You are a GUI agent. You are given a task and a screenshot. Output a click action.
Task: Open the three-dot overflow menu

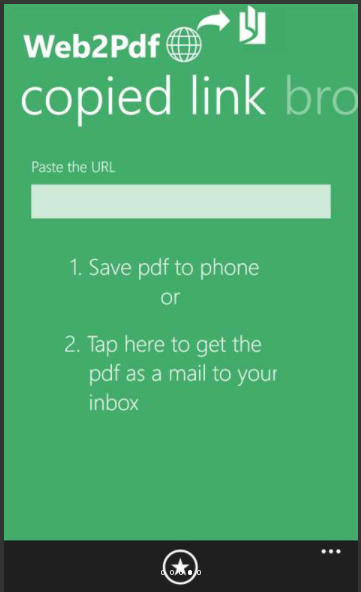click(x=331, y=552)
